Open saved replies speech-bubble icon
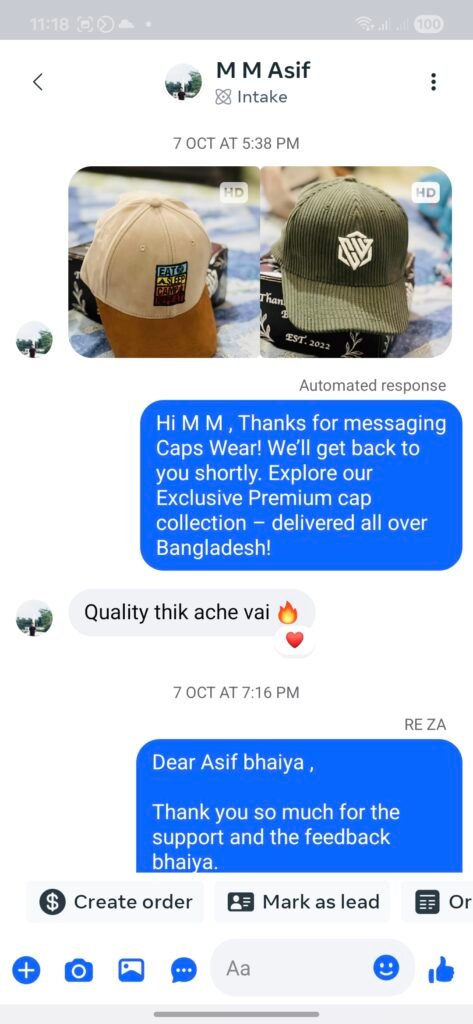The height and width of the screenshot is (1024, 473). (184, 971)
